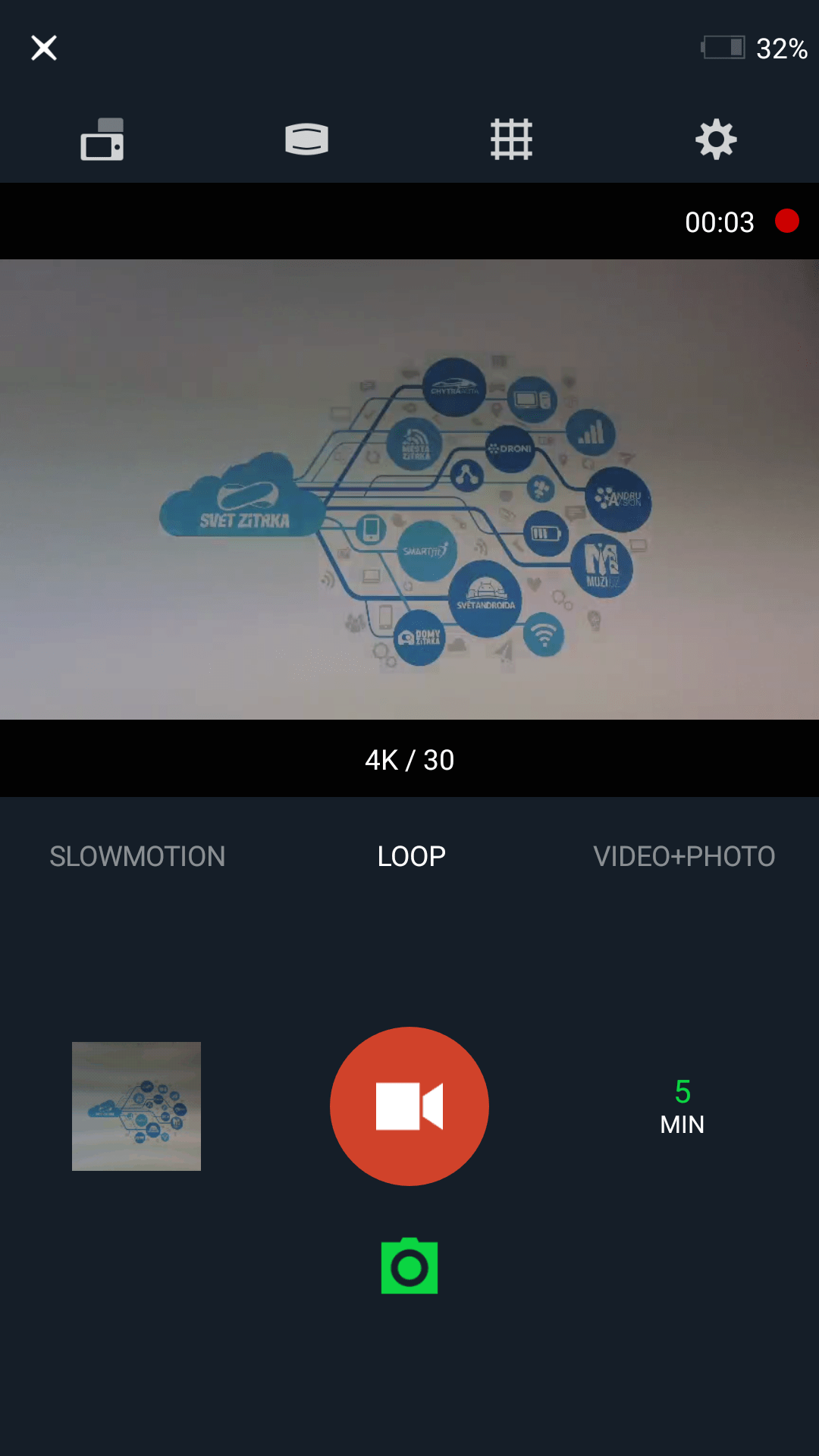819x1456 pixels.
Task: Change the 4K / 30 resolution setting
Action: click(x=409, y=760)
